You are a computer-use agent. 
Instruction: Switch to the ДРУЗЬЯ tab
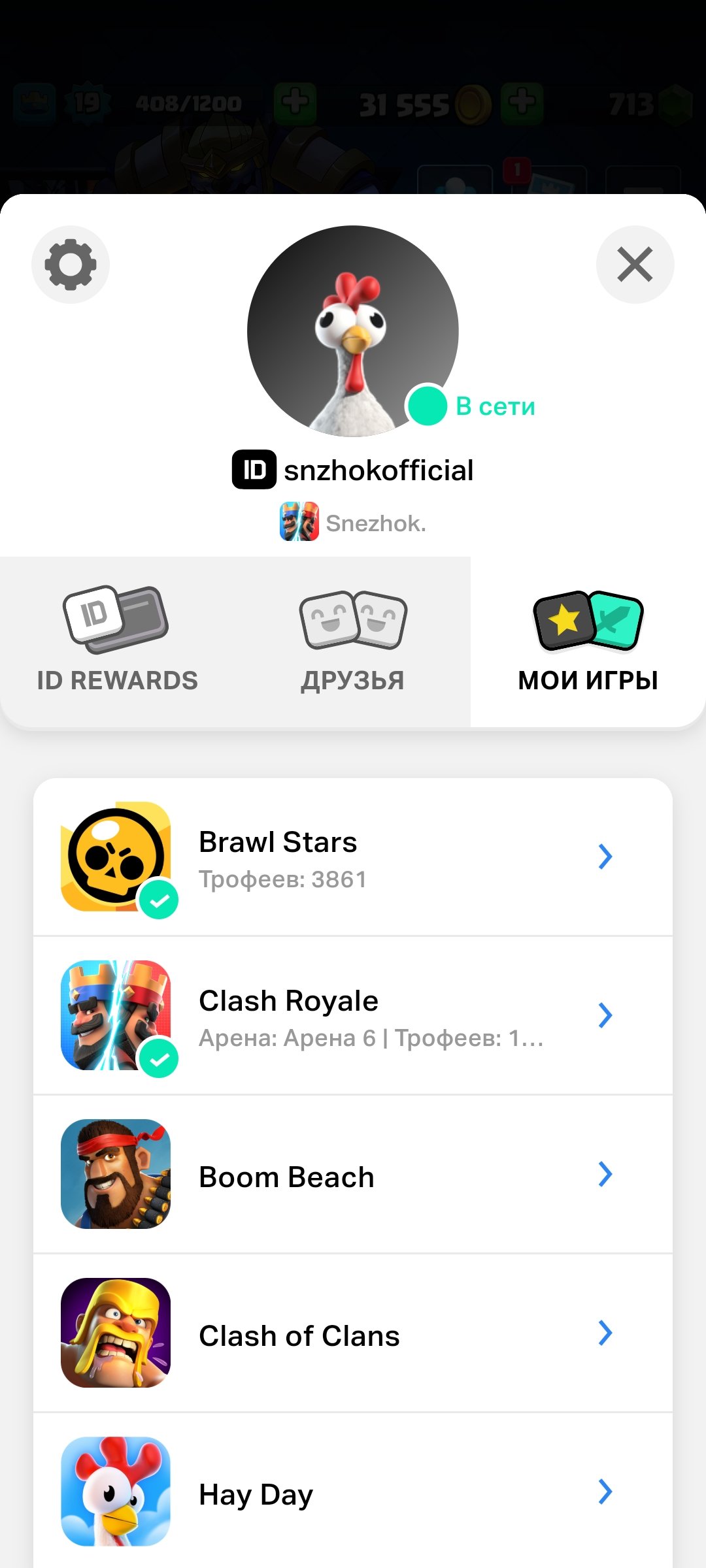353,642
